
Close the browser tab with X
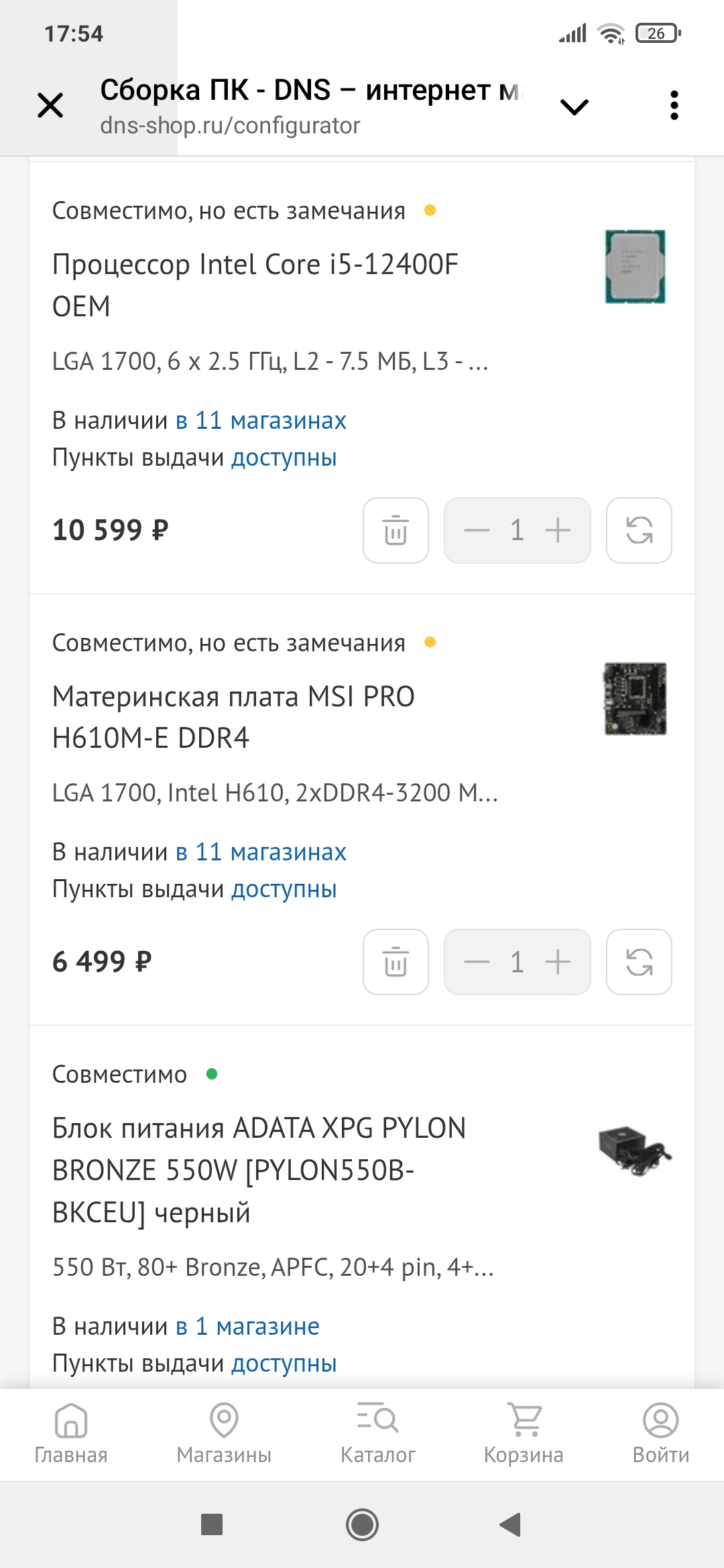(x=50, y=105)
